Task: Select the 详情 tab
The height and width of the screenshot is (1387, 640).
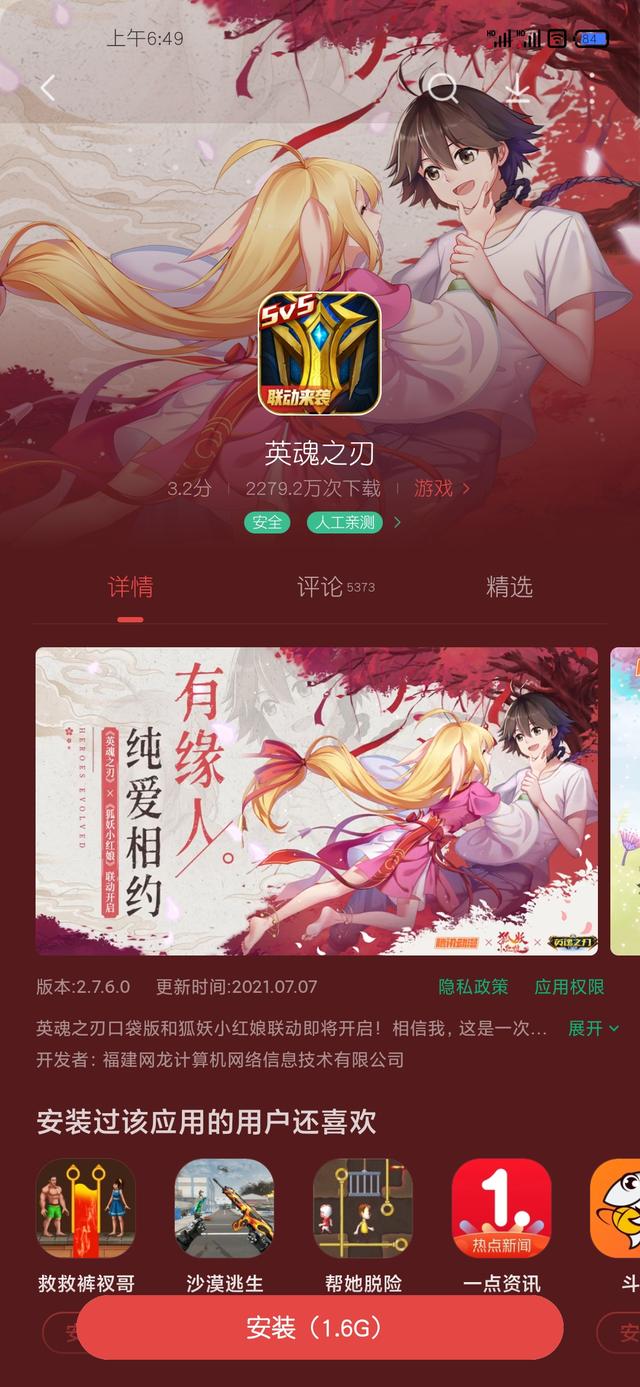Action: pos(130,587)
